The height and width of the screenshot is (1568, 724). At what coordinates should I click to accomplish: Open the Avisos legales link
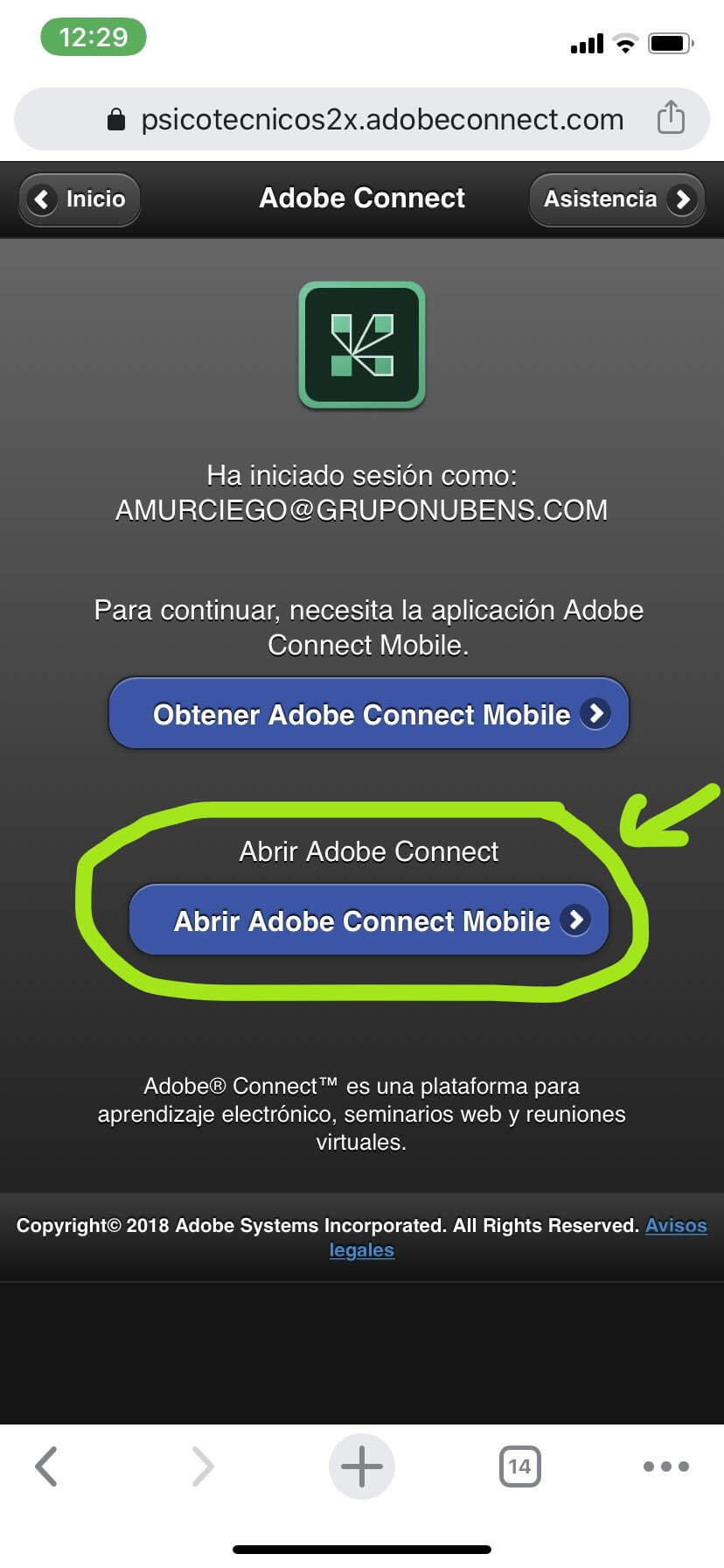tap(675, 1226)
